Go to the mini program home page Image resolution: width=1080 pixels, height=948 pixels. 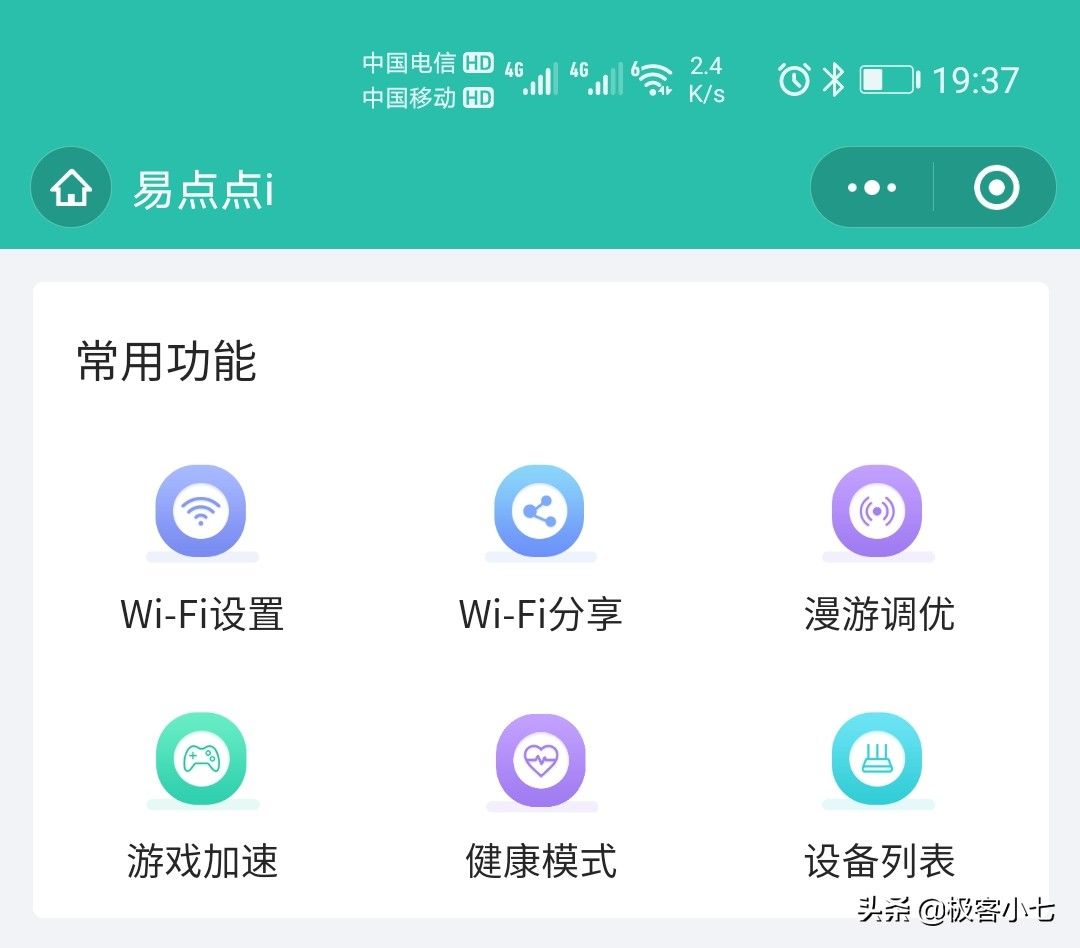tap(71, 187)
